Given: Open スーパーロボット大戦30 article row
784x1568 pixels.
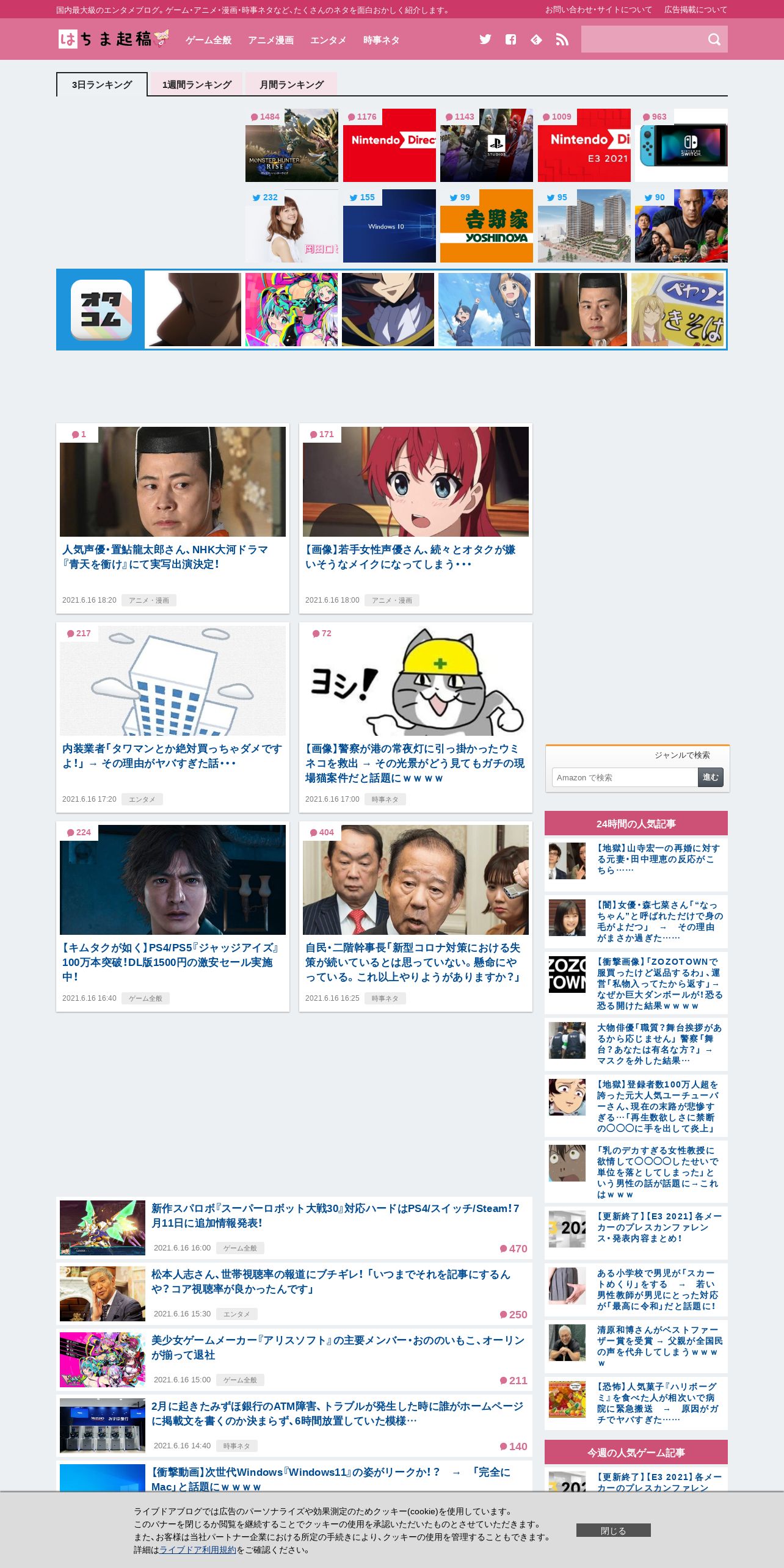Looking at the screenshot, I should 294,1228.
